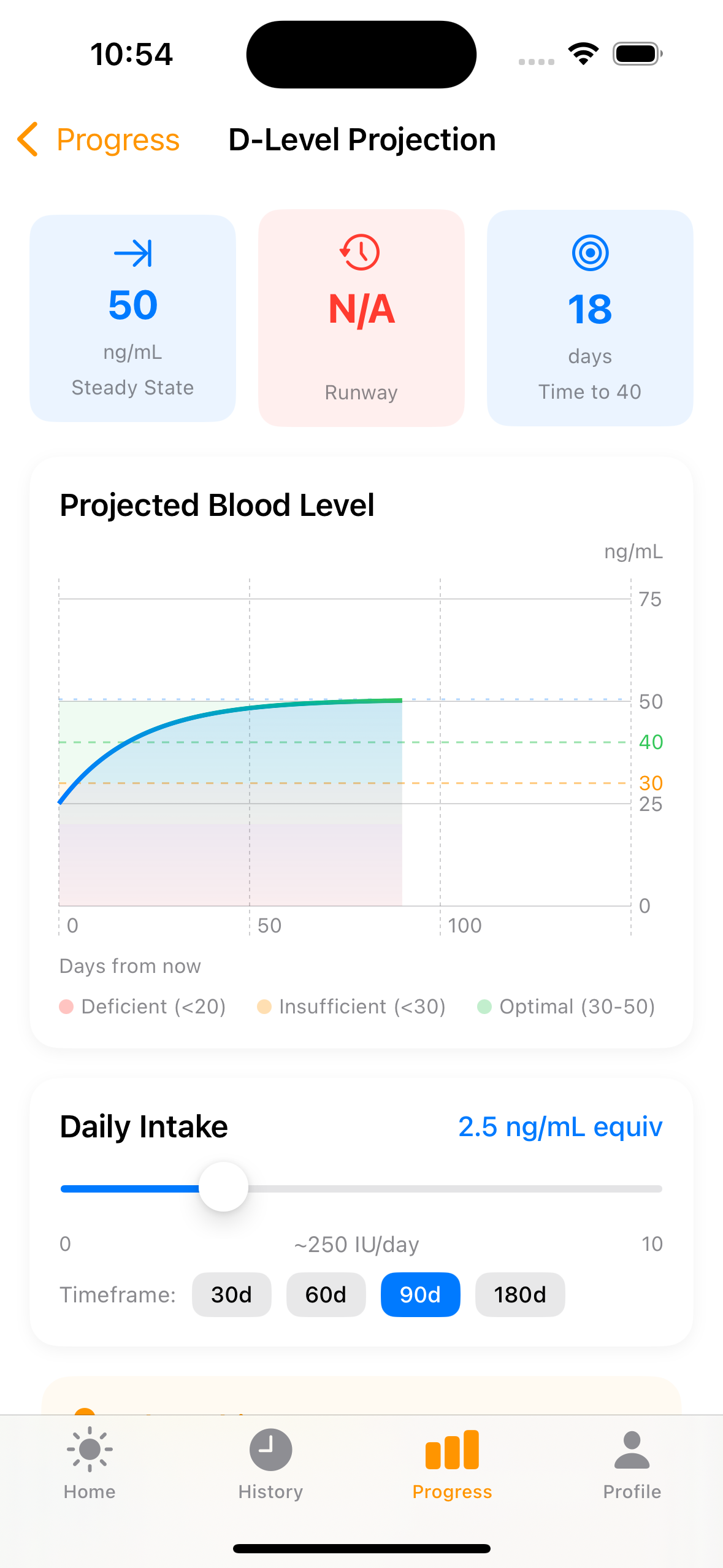Tap the Time to 40 target icon
This screenshot has width=723, height=1568.
[589, 252]
